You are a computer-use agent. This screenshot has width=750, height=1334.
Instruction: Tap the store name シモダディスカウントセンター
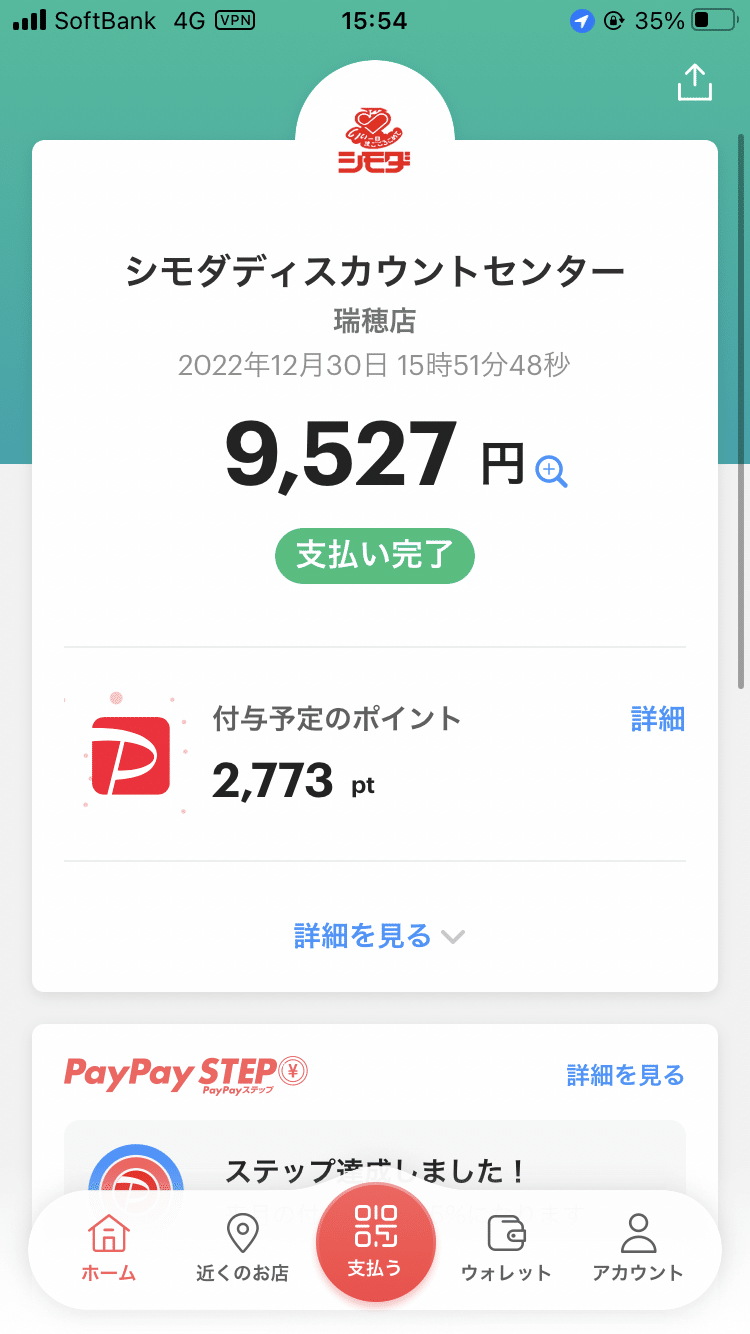pos(375,268)
